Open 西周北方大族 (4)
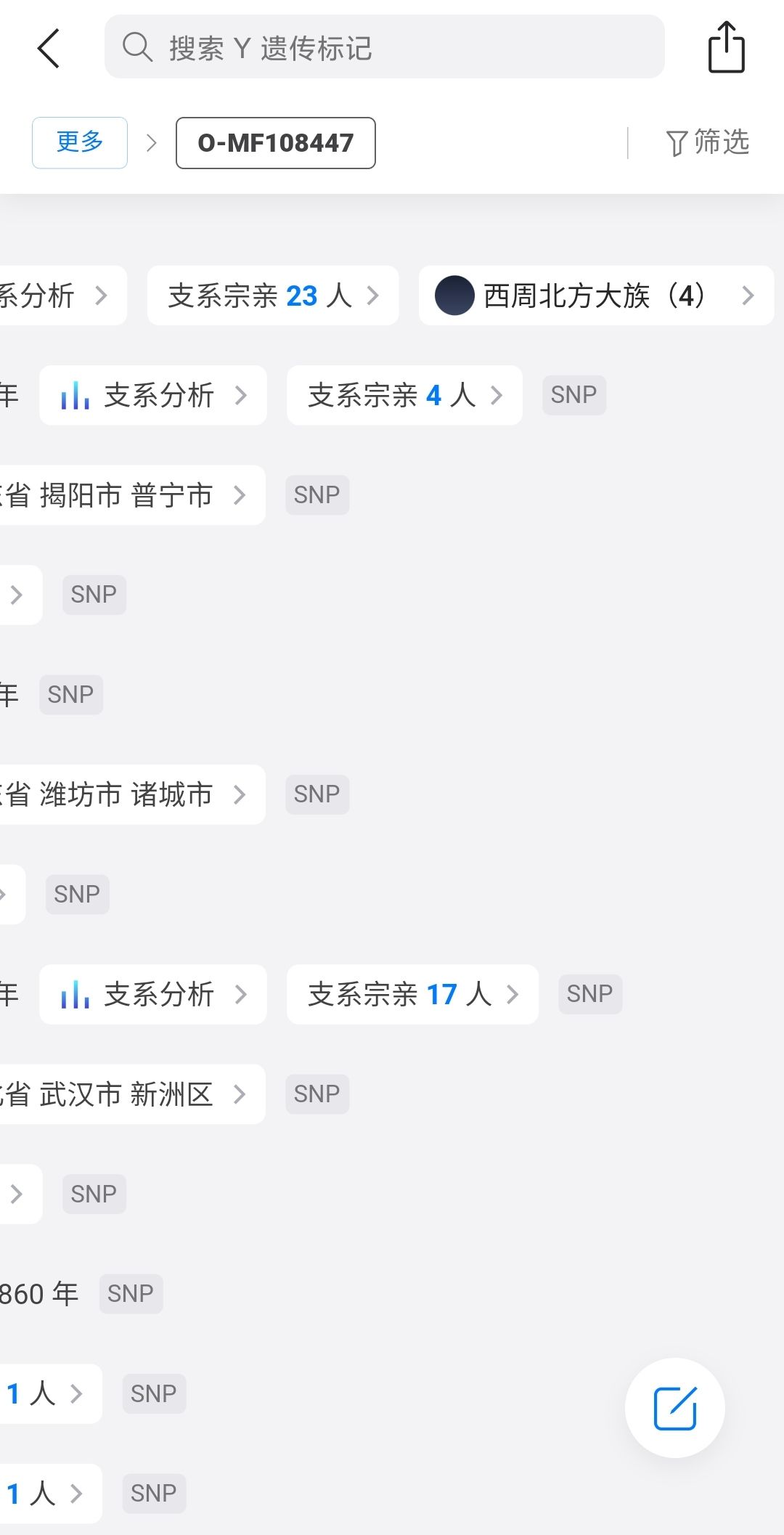The width and height of the screenshot is (784, 1535). coord(596,296)
